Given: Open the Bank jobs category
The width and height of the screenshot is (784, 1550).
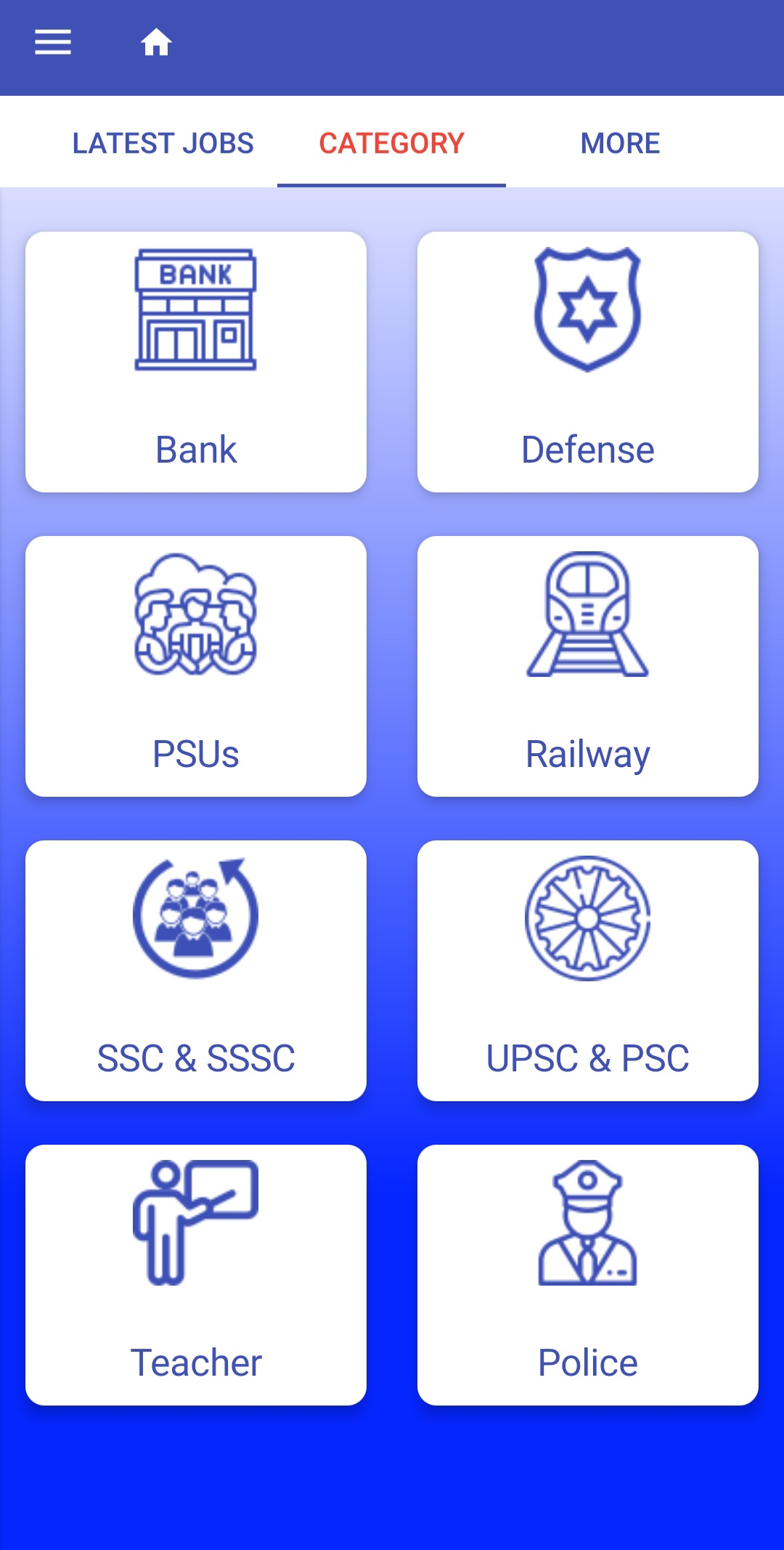Looking at the screenshot, I should point(196,362).
